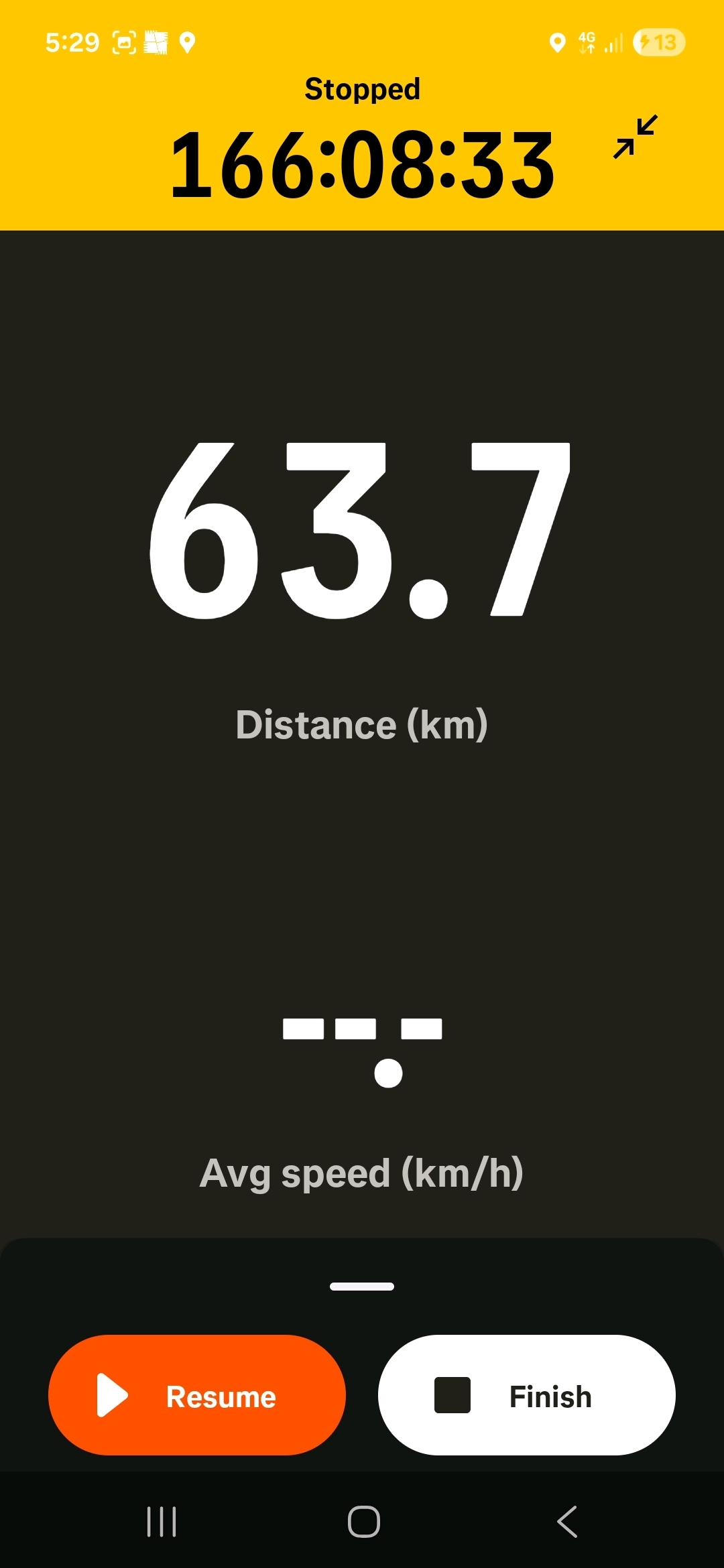Image resolution: width=724 pixels, height=1568 pixels.
Task: Tap the bottom sheet drag handle
Action: coord(362,1287)
